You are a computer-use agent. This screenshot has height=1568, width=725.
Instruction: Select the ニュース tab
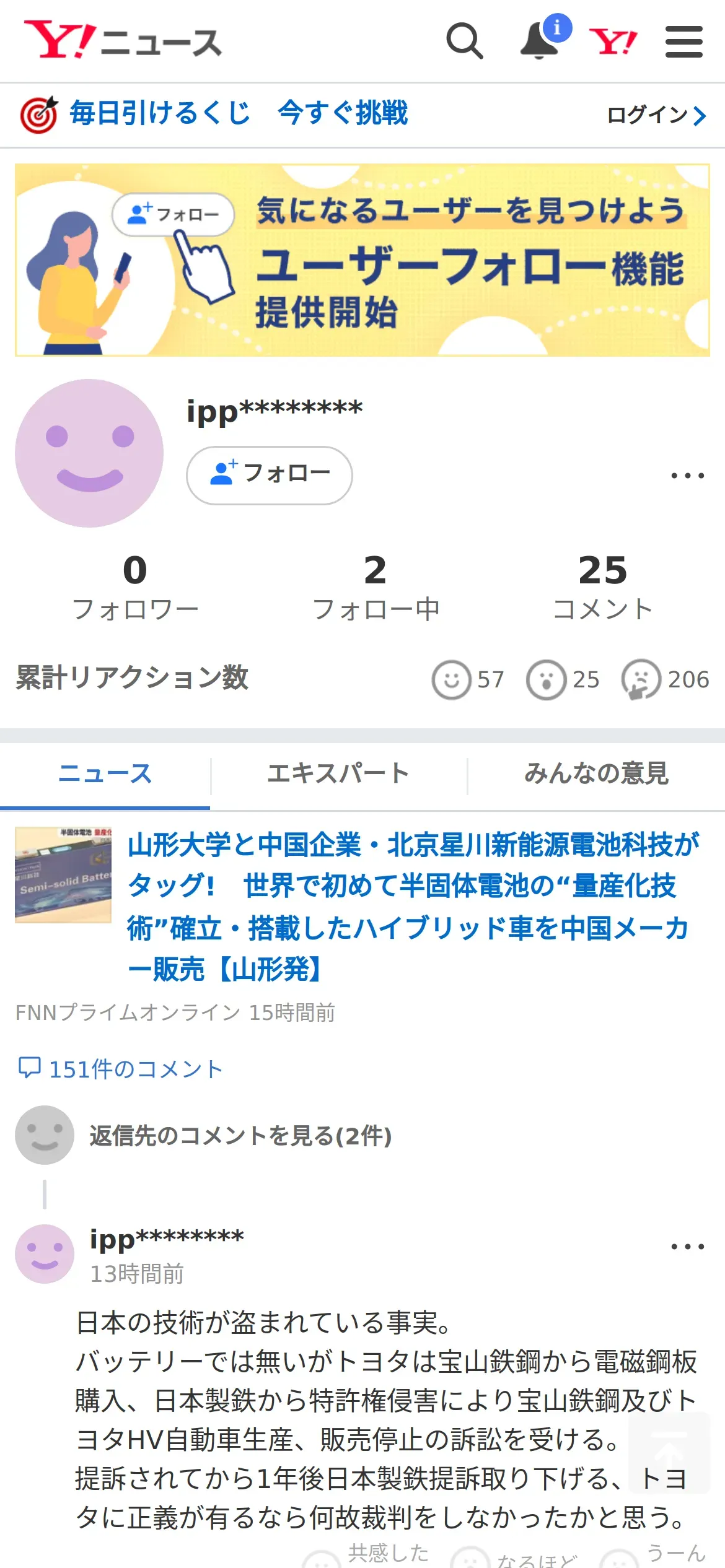tap(105, 774)
